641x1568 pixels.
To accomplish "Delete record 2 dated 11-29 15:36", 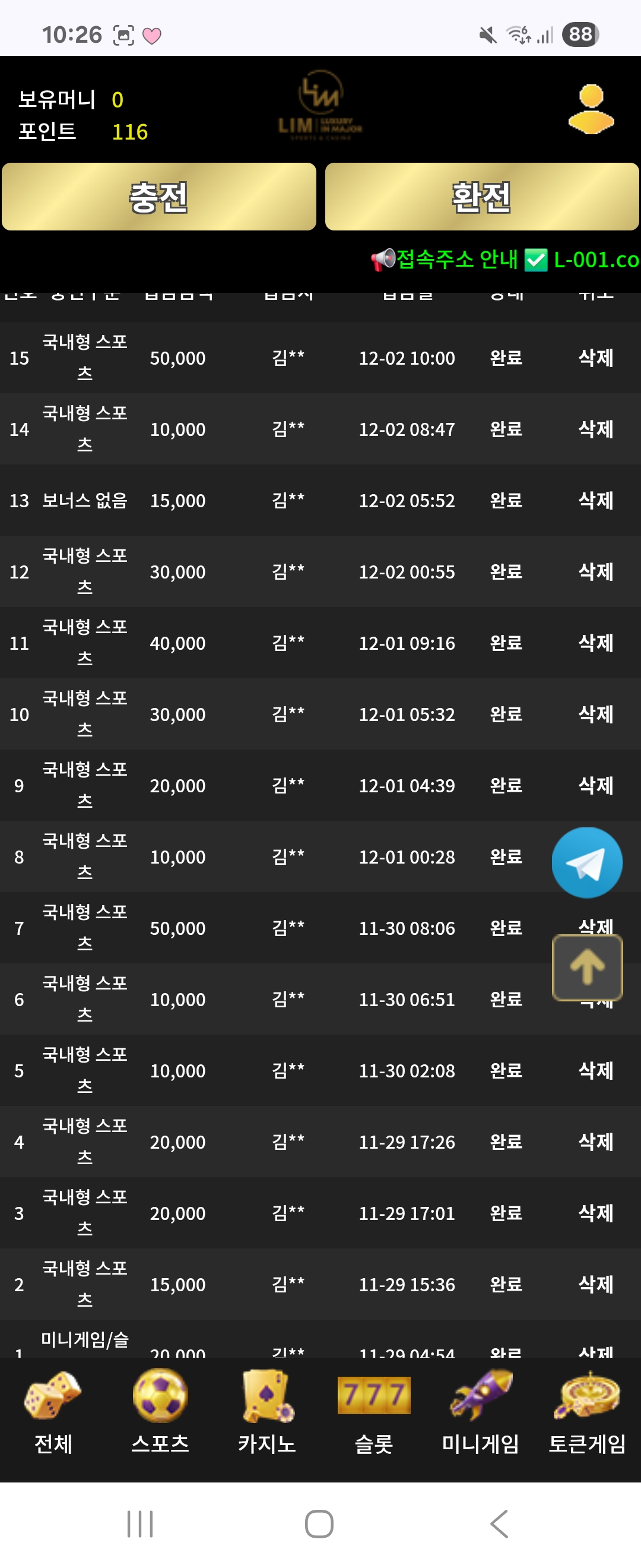I will click(595, 1284).
